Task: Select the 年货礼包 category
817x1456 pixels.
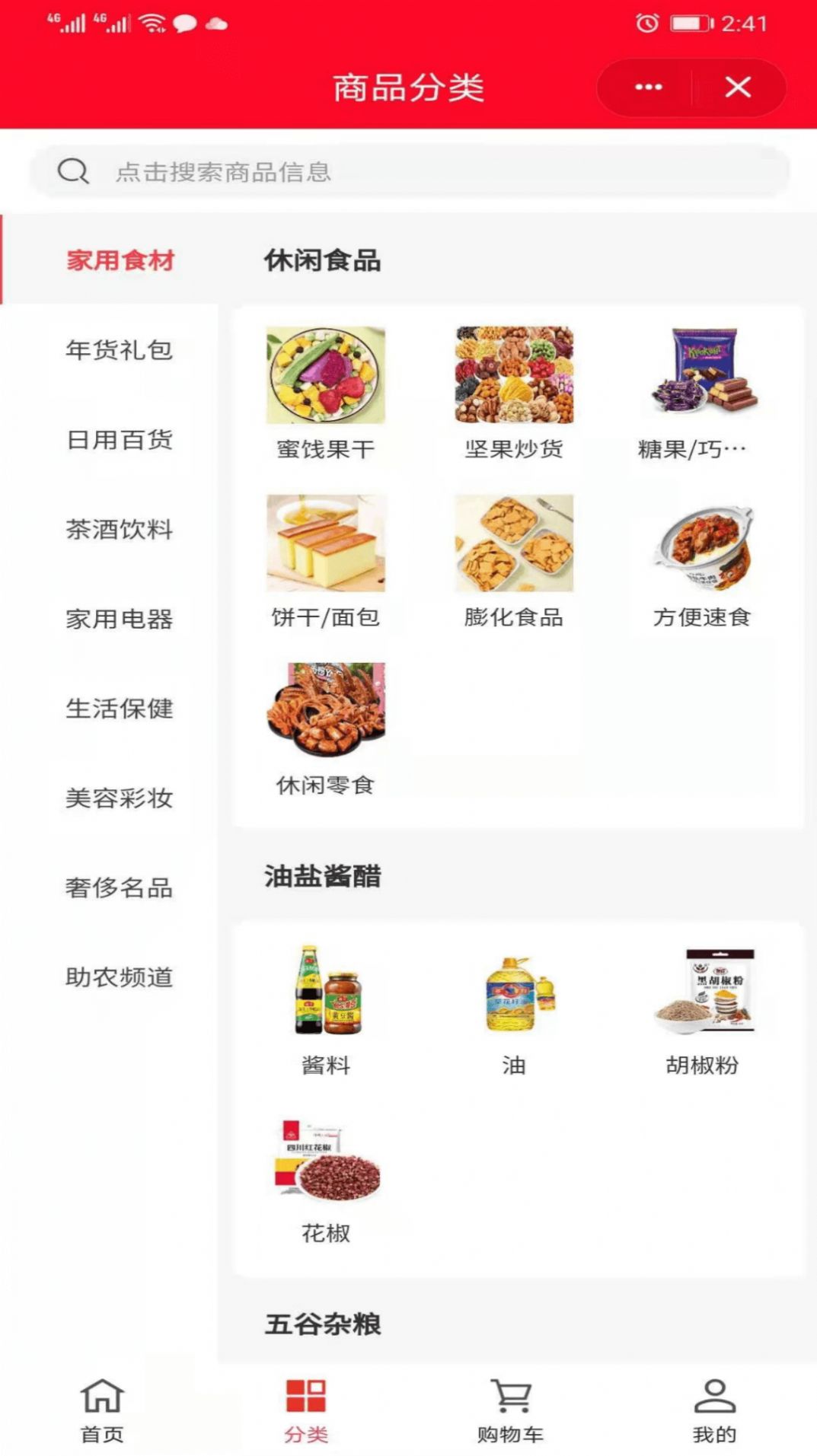Action: pyautogui.click(x=120, y=350)
